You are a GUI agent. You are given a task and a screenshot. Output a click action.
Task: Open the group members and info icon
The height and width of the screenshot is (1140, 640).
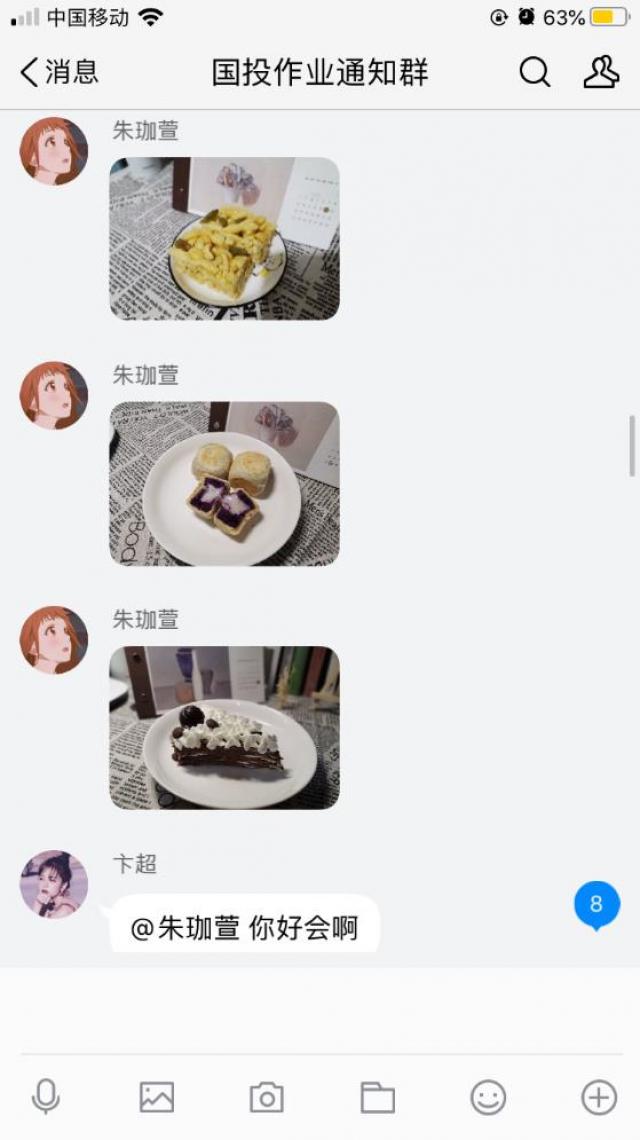pos(600,72)
